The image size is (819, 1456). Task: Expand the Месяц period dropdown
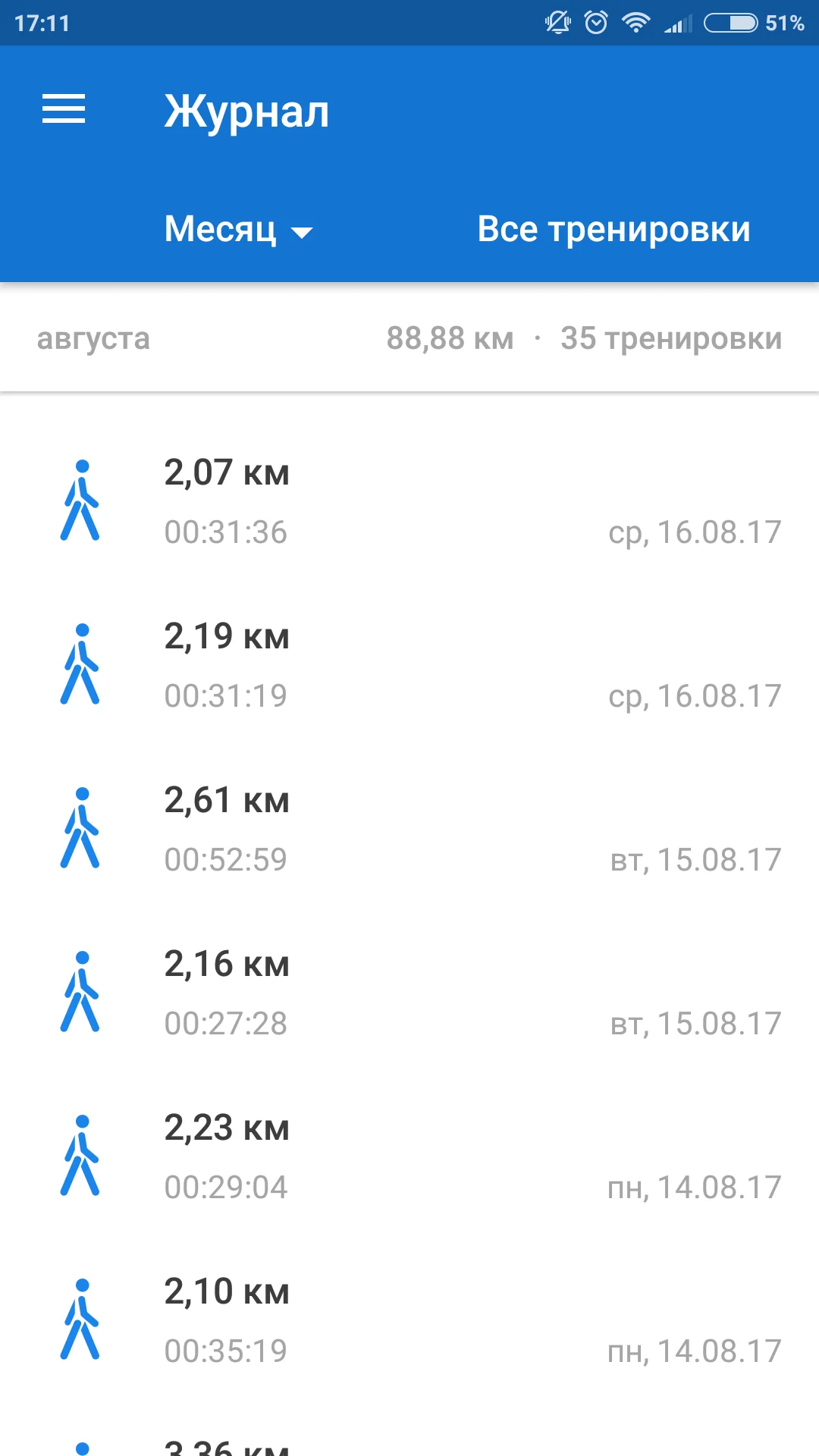point(238,229)
